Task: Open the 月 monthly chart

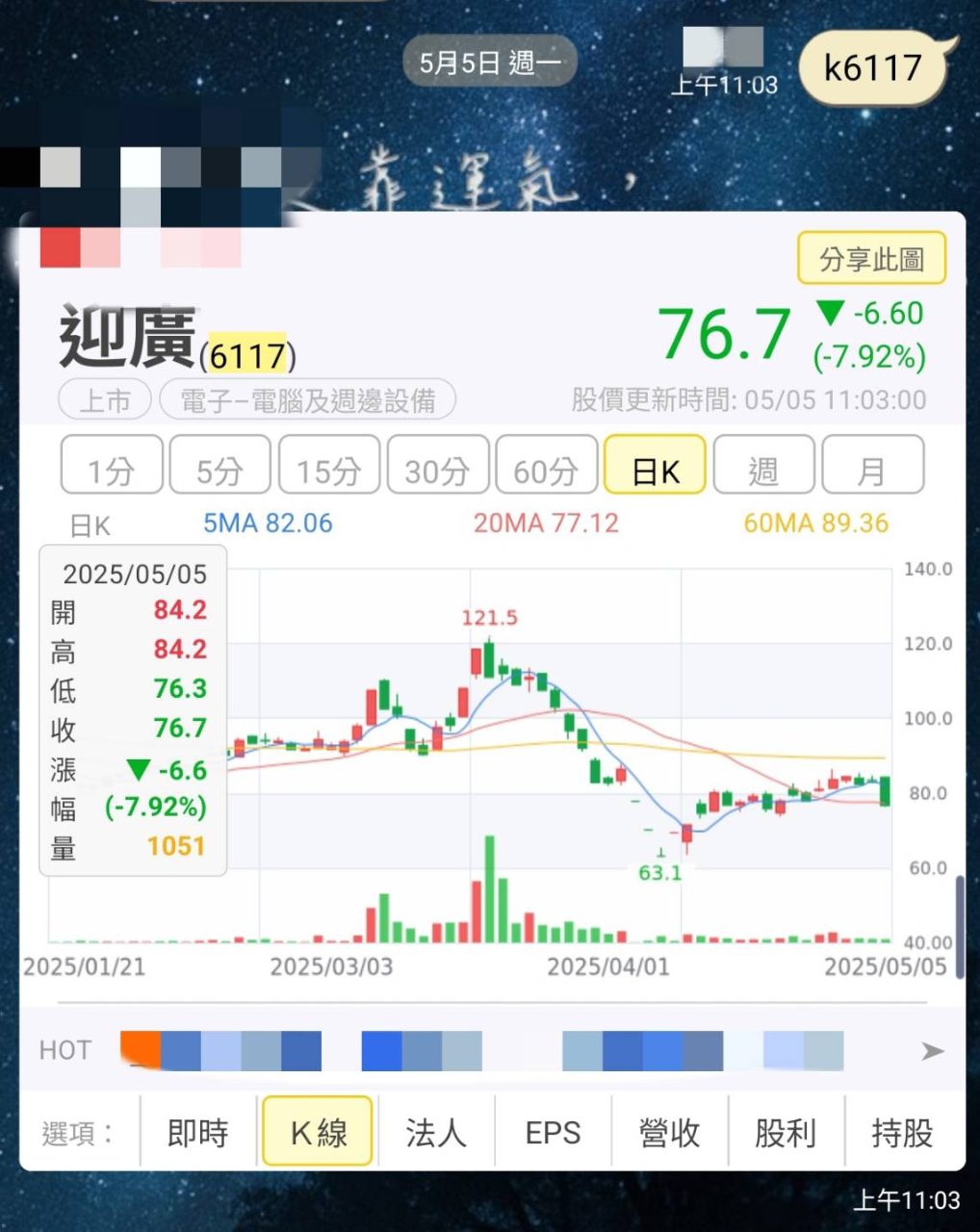Action: (x=872, y=470)
